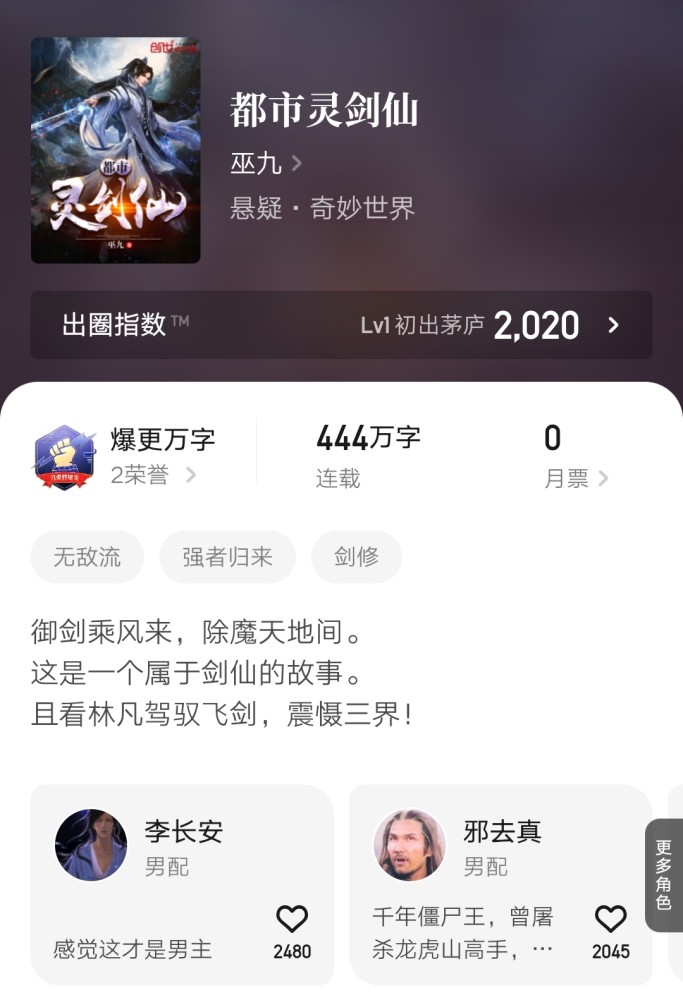Image resolution: width=683 pixels, height=1000 pixels.
Task: Like the character 邪去真
Action: click(x=610, y=920)
